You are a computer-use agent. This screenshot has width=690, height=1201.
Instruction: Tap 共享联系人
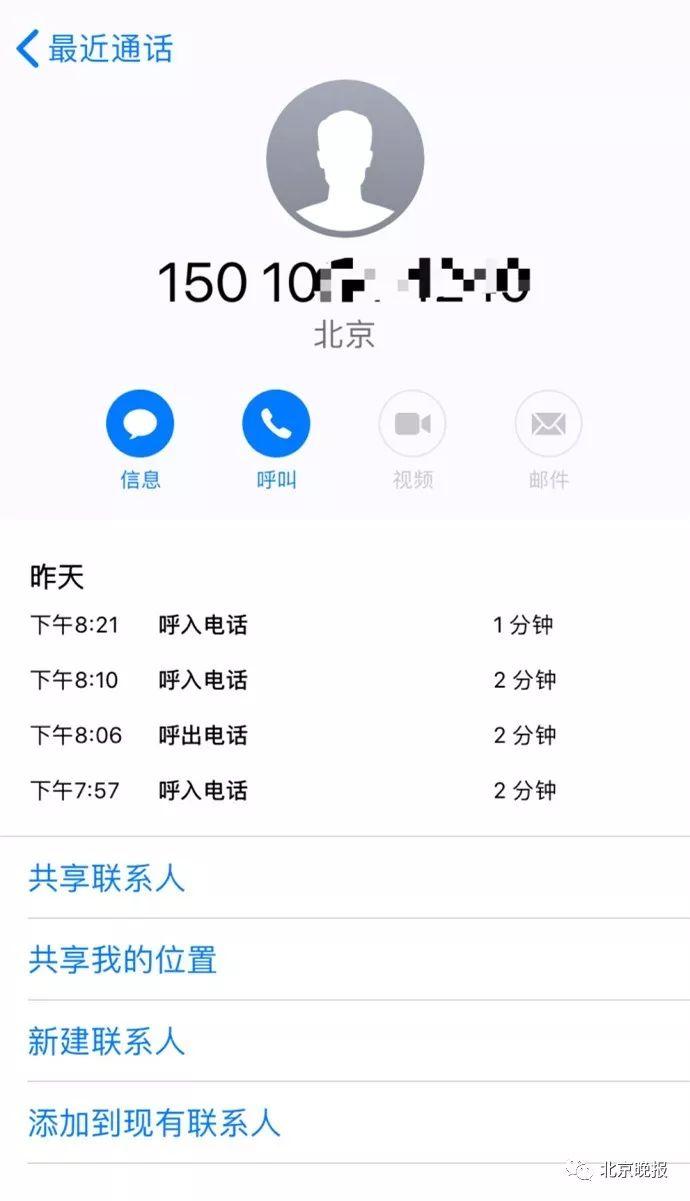tap(345, 878)
